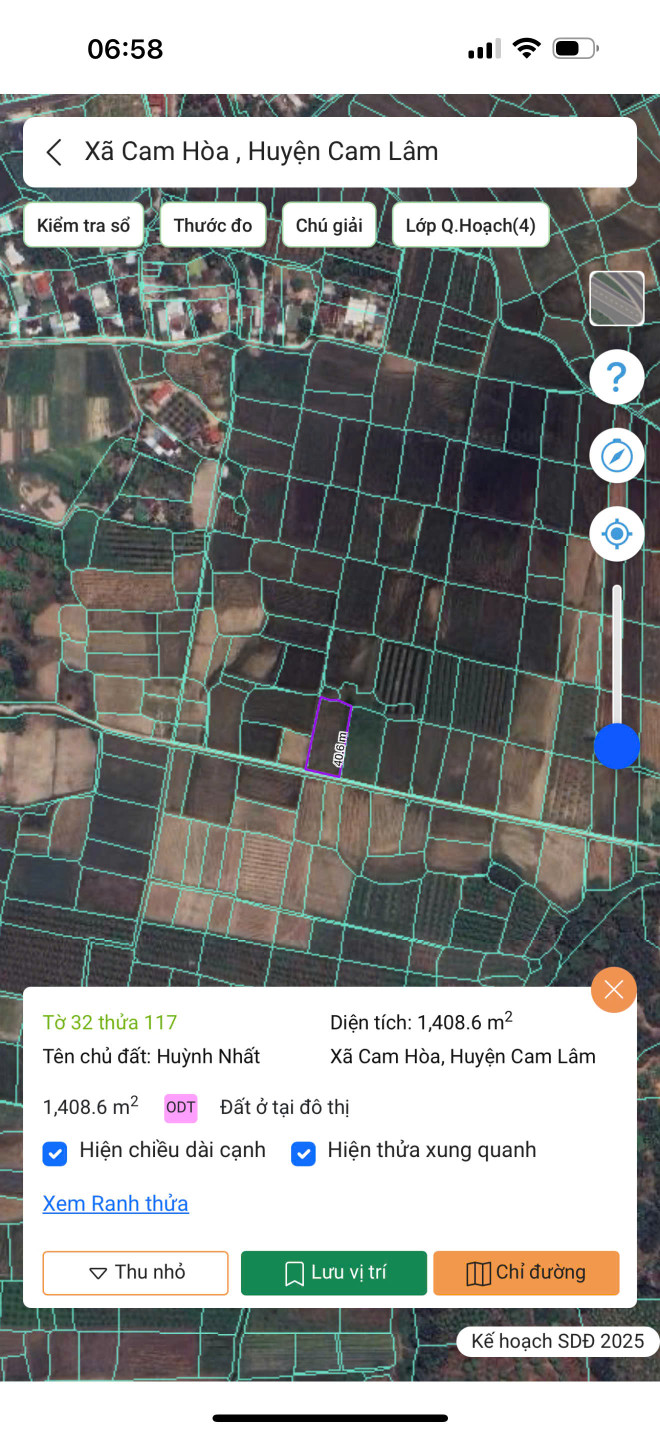The height and width of the screenshot is (1434, 660).
Task: Open the Xem Ranh thửa link
Action: click(115, 1203)
